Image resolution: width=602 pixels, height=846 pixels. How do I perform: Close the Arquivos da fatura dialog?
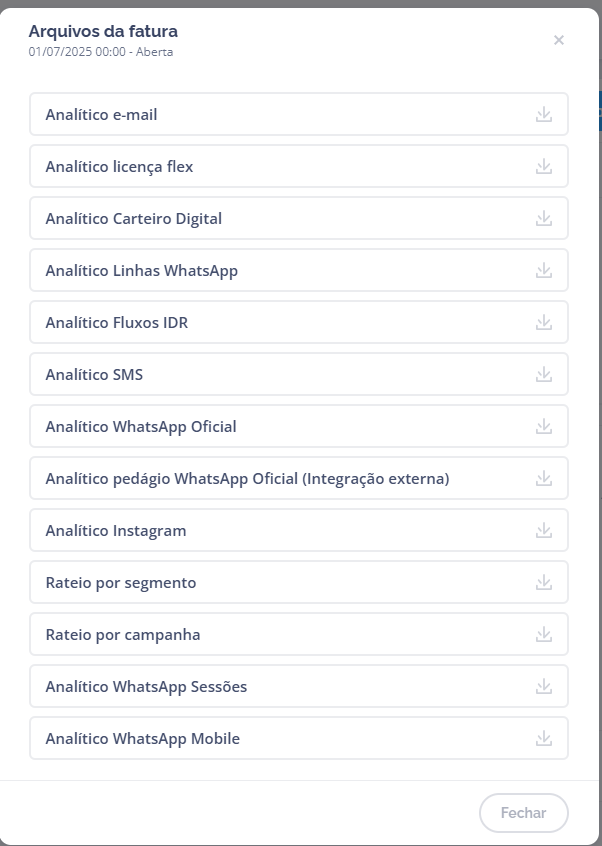coord(558,40)
